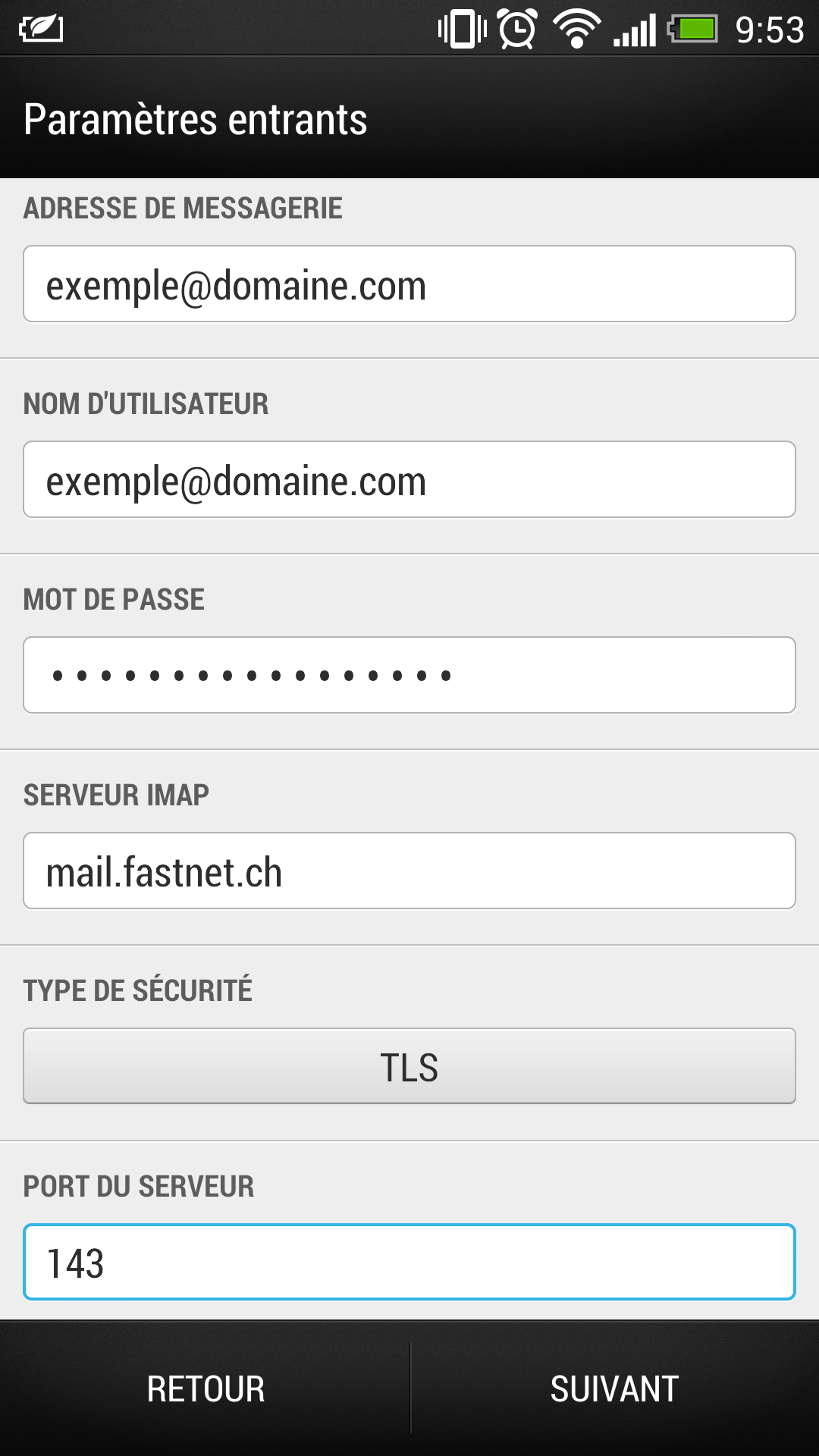Viewport: 819px width, 1456px height.
Task: Open the Type de sécurité TLS dropdown
Action: tap(409, 1066)
